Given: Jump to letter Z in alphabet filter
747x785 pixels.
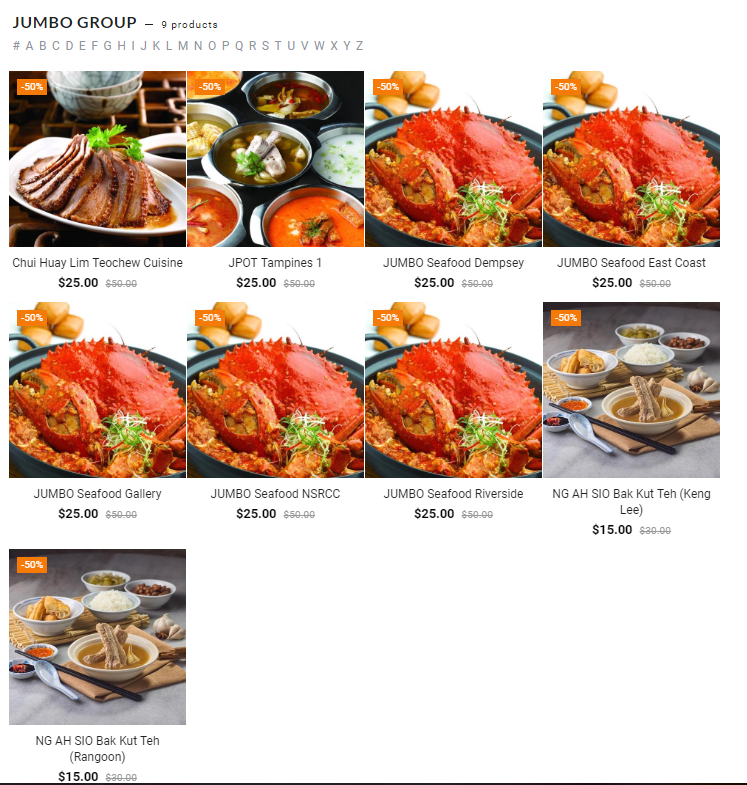Looking at the screenshot, I should 359,46.
